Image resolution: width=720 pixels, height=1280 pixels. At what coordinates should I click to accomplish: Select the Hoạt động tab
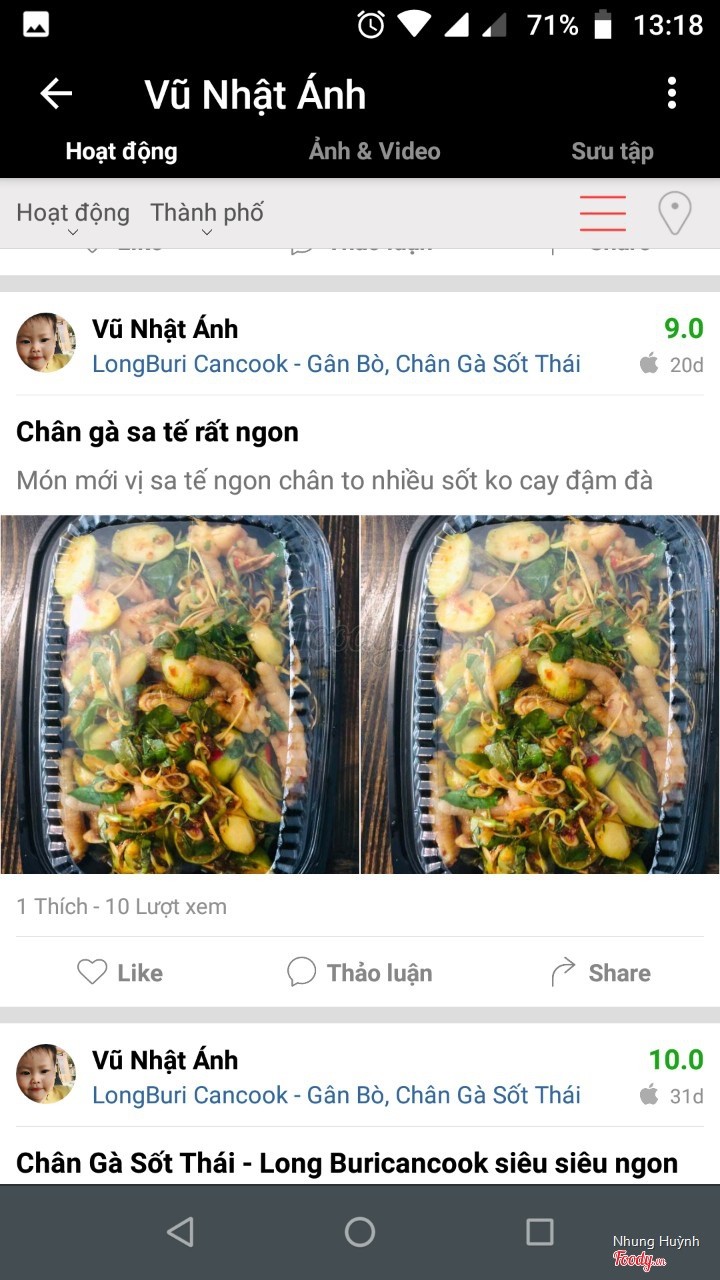(121, 151)
